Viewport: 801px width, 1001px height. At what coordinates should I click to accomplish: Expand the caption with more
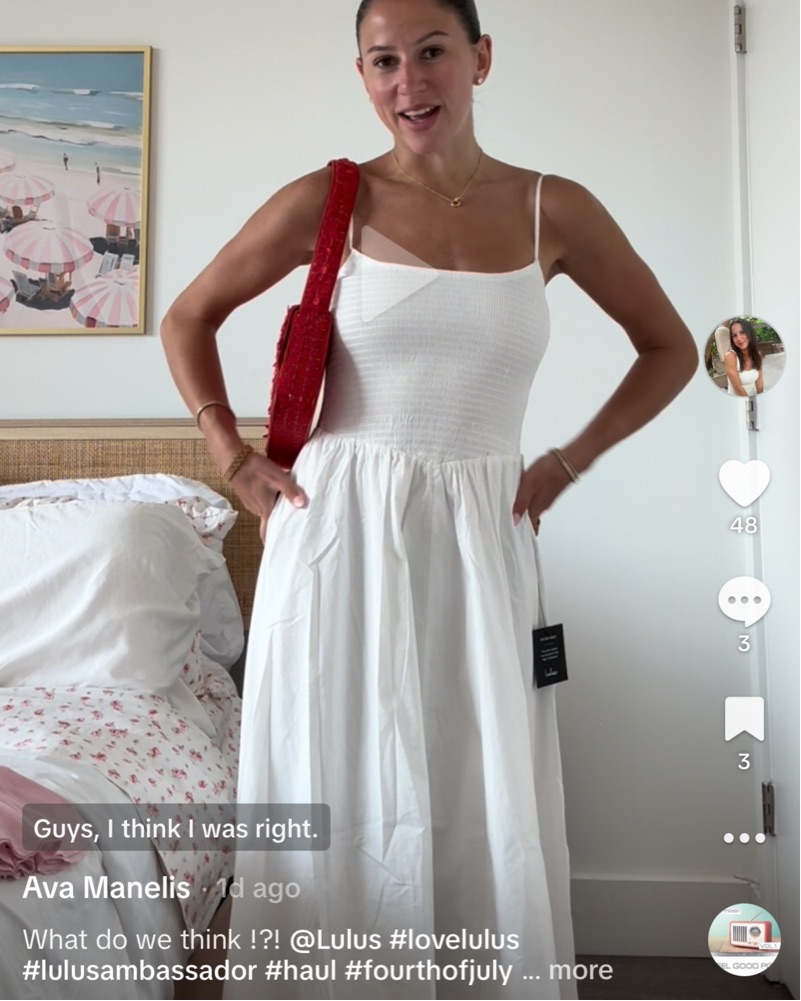581,970
